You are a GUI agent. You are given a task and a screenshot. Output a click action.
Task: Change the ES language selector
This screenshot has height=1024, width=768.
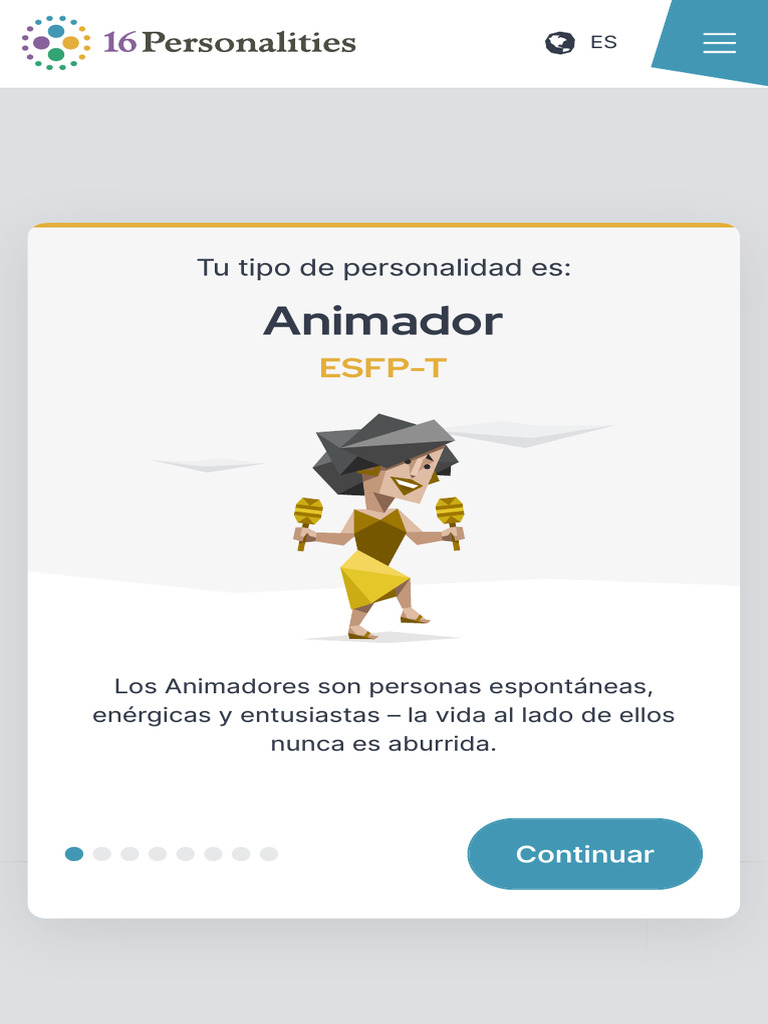point(582,43)
